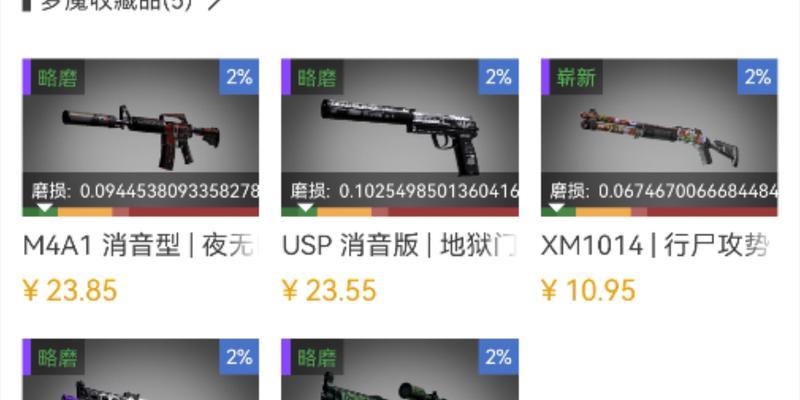Image resolution: width=800 pixels, height=400 pixels.
Task: Open the USP 消音版 地狱门 item card
Action: [x=399, y=137]
